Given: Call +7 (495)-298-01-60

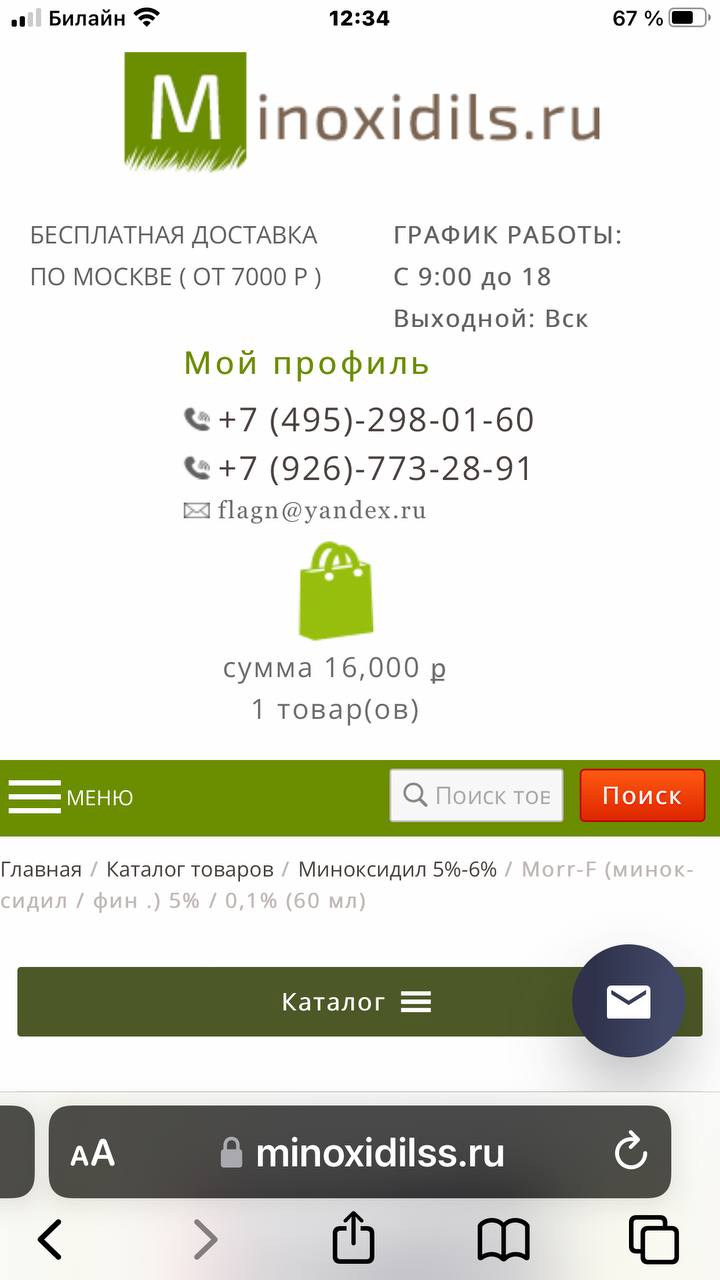Looking at the screenshot, I should coord(359,419).
